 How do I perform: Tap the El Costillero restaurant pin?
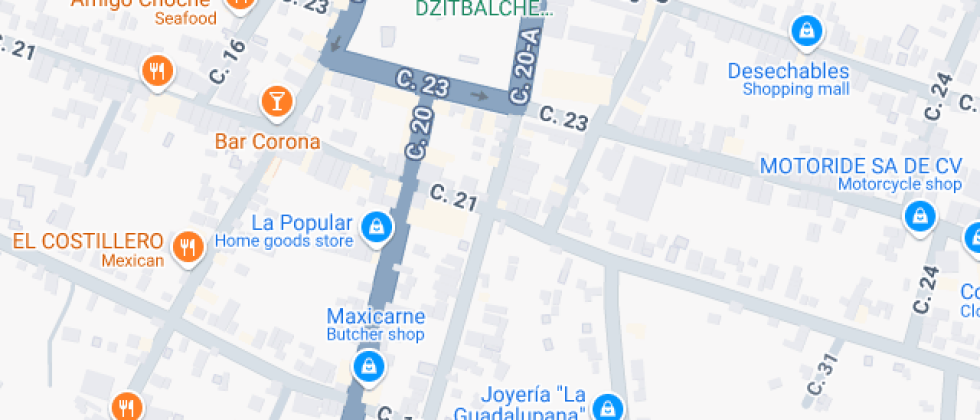[187, 246]
